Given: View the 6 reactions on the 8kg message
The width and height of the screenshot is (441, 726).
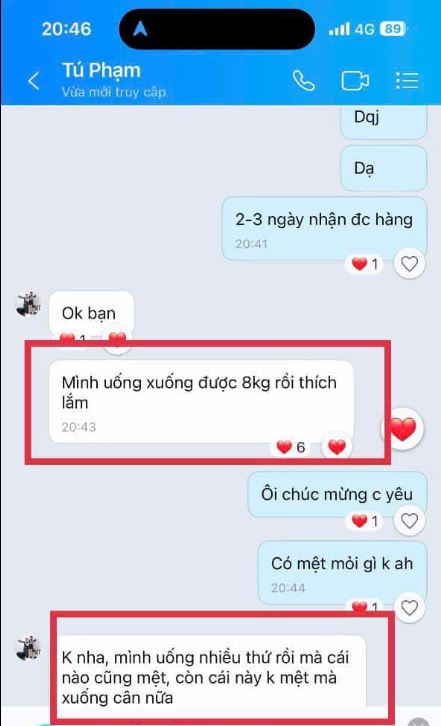Looking at the screenshot, I should [x=291, y=447].
